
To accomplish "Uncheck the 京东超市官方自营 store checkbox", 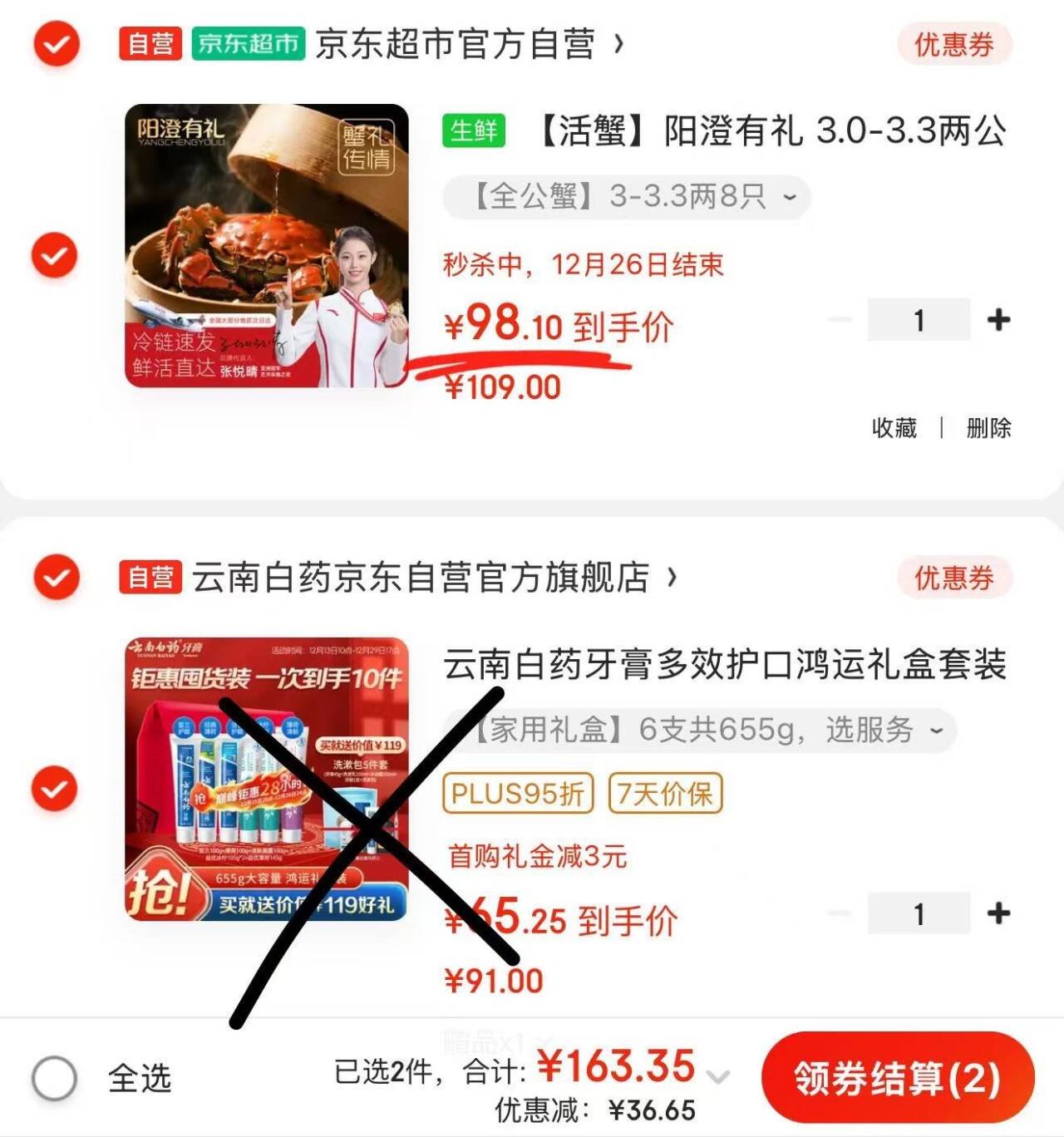I will 56,44.
